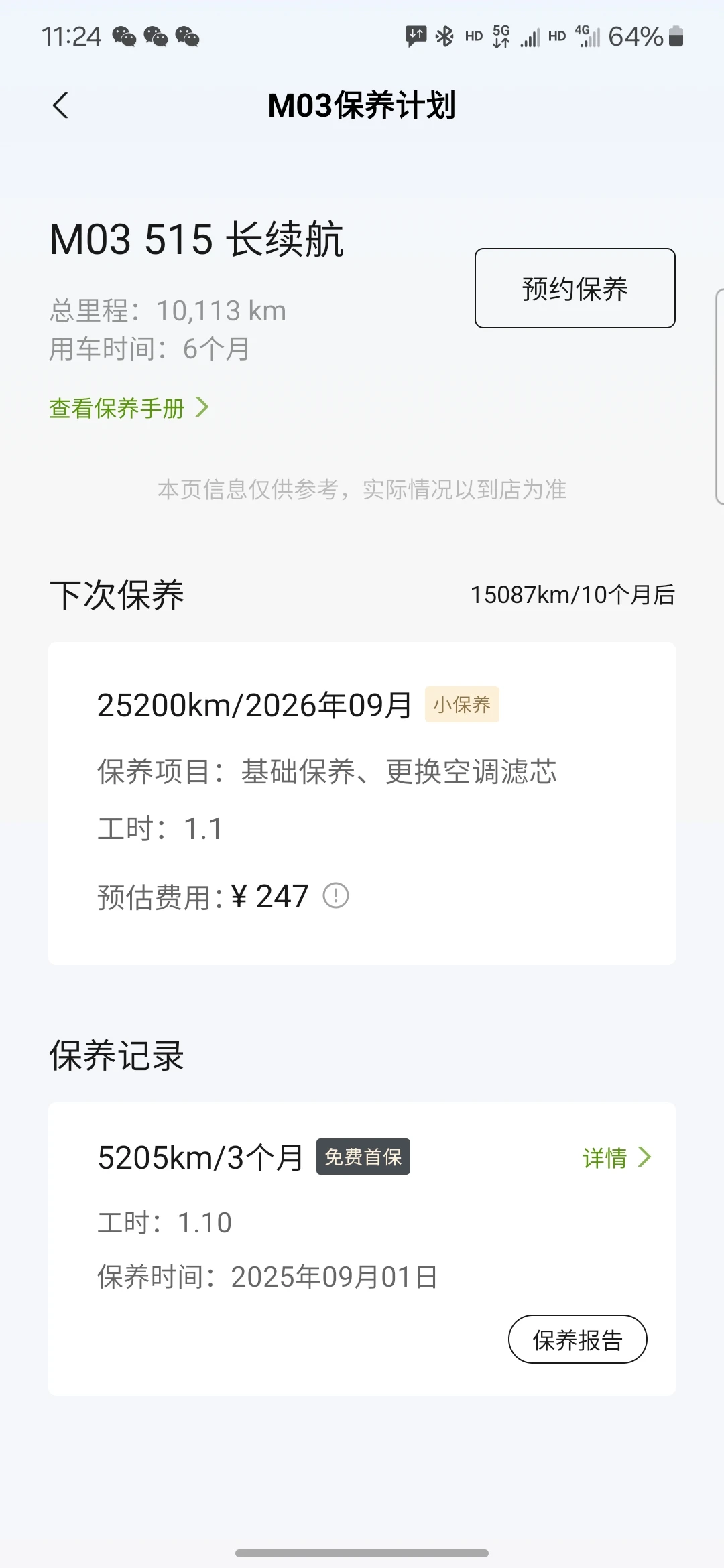Image resolution: width=724 pixels, height=1568 pixels.
Task: Go back from M03保养计划 page
Action: coord(60,106)
